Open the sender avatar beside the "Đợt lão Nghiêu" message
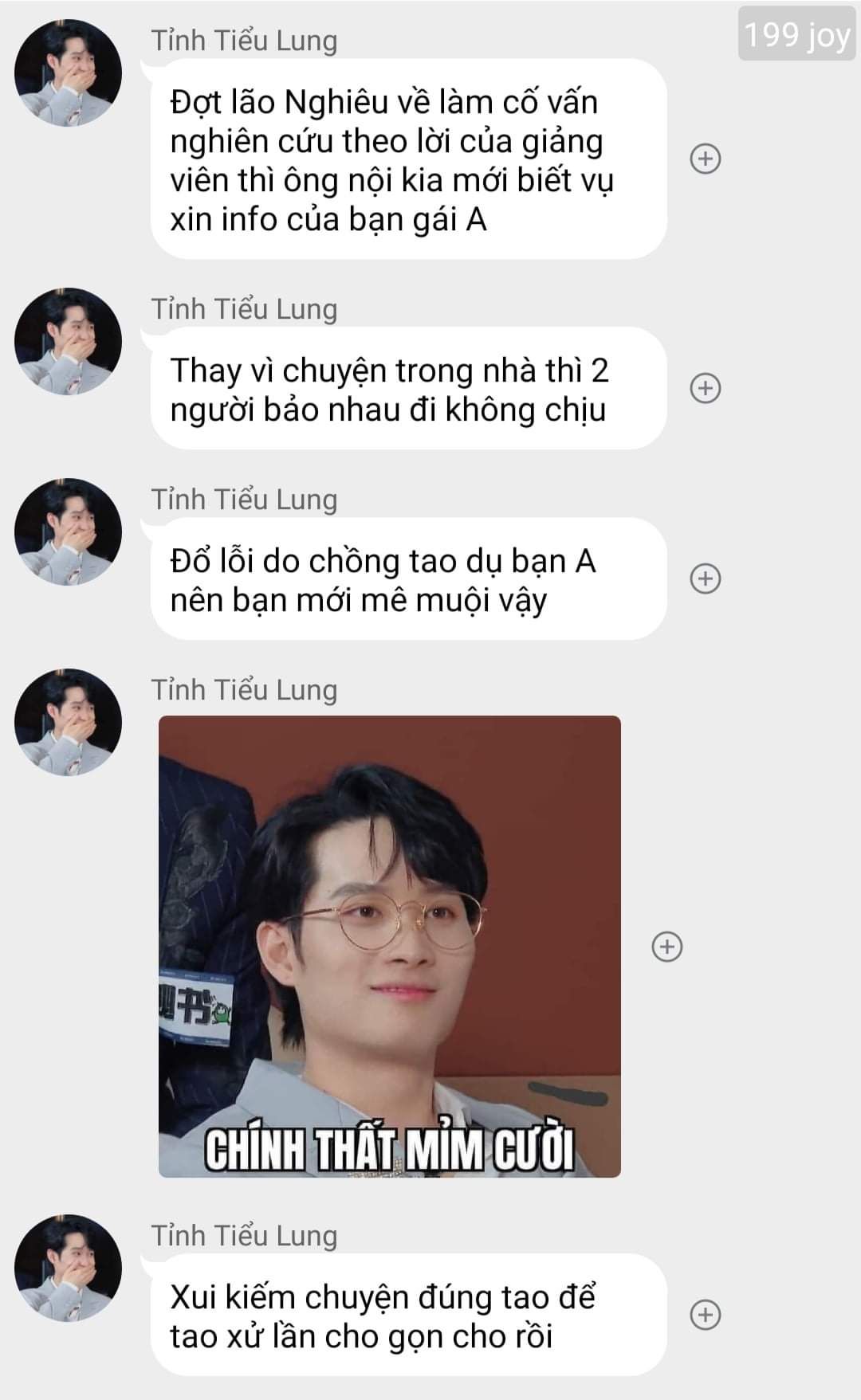 pyautogui.click(x=69, y=73)
